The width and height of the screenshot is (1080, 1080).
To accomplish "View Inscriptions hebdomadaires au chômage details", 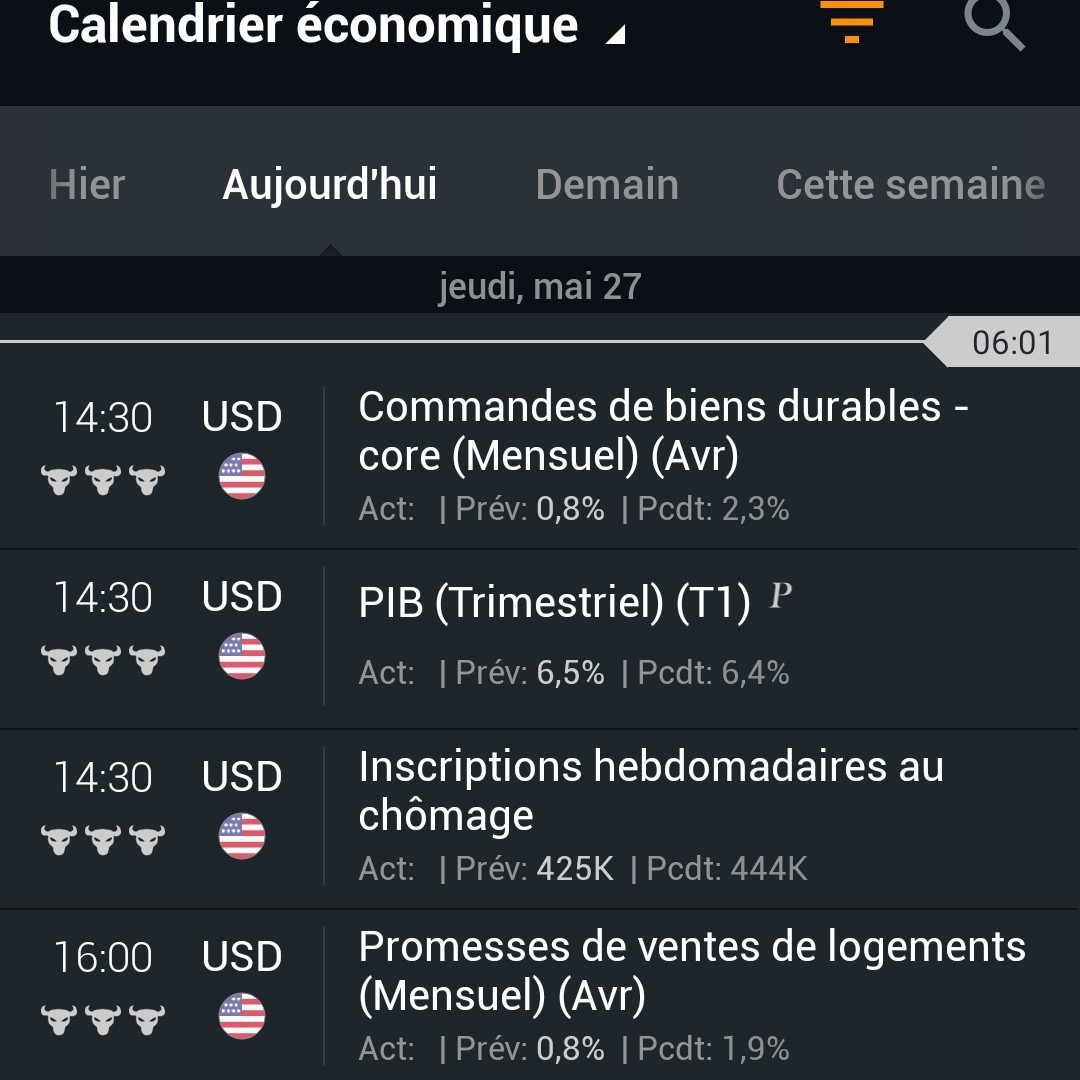I will (x=650, y=791).
